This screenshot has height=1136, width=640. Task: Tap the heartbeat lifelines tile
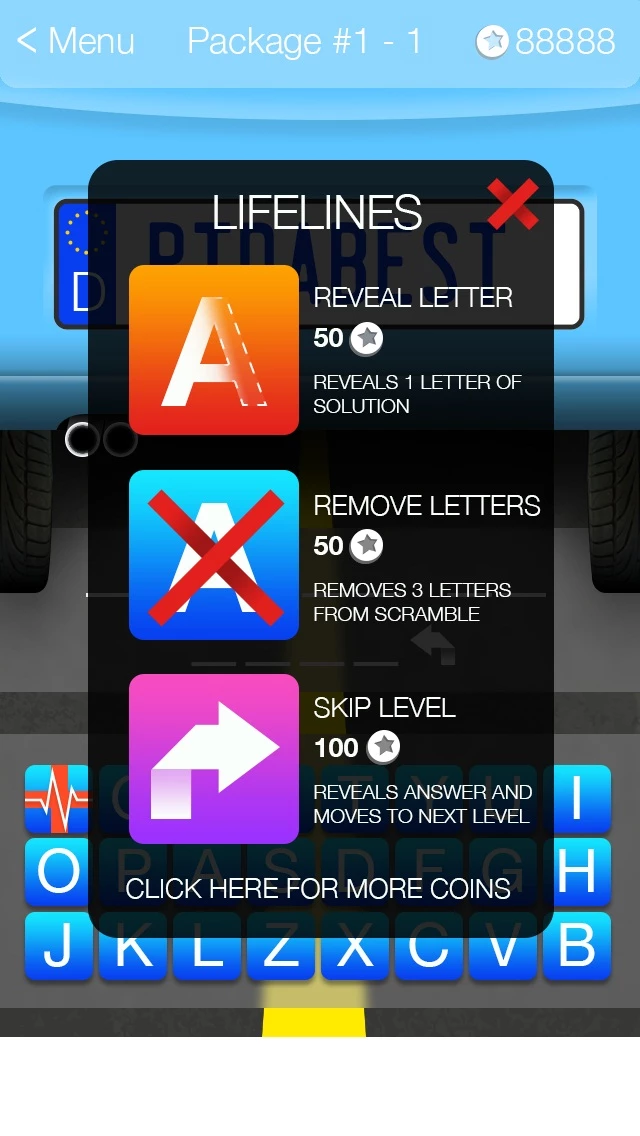(57, 799)
